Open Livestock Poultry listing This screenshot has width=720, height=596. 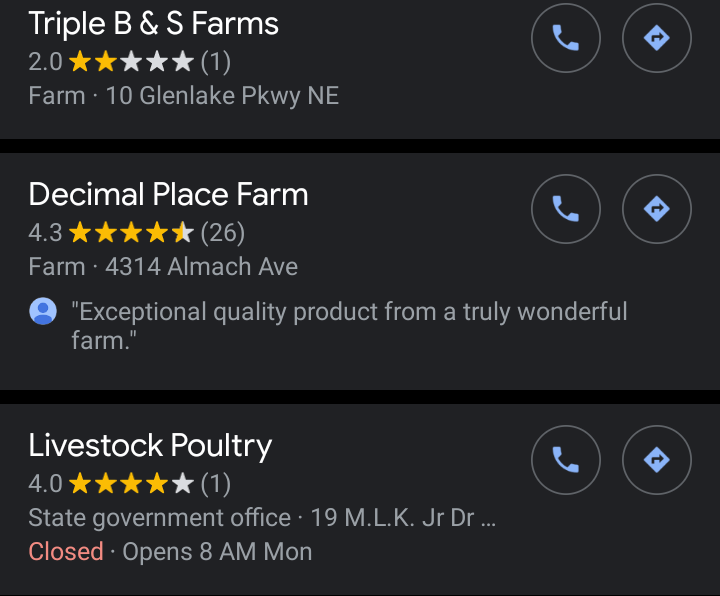point(150,446)
